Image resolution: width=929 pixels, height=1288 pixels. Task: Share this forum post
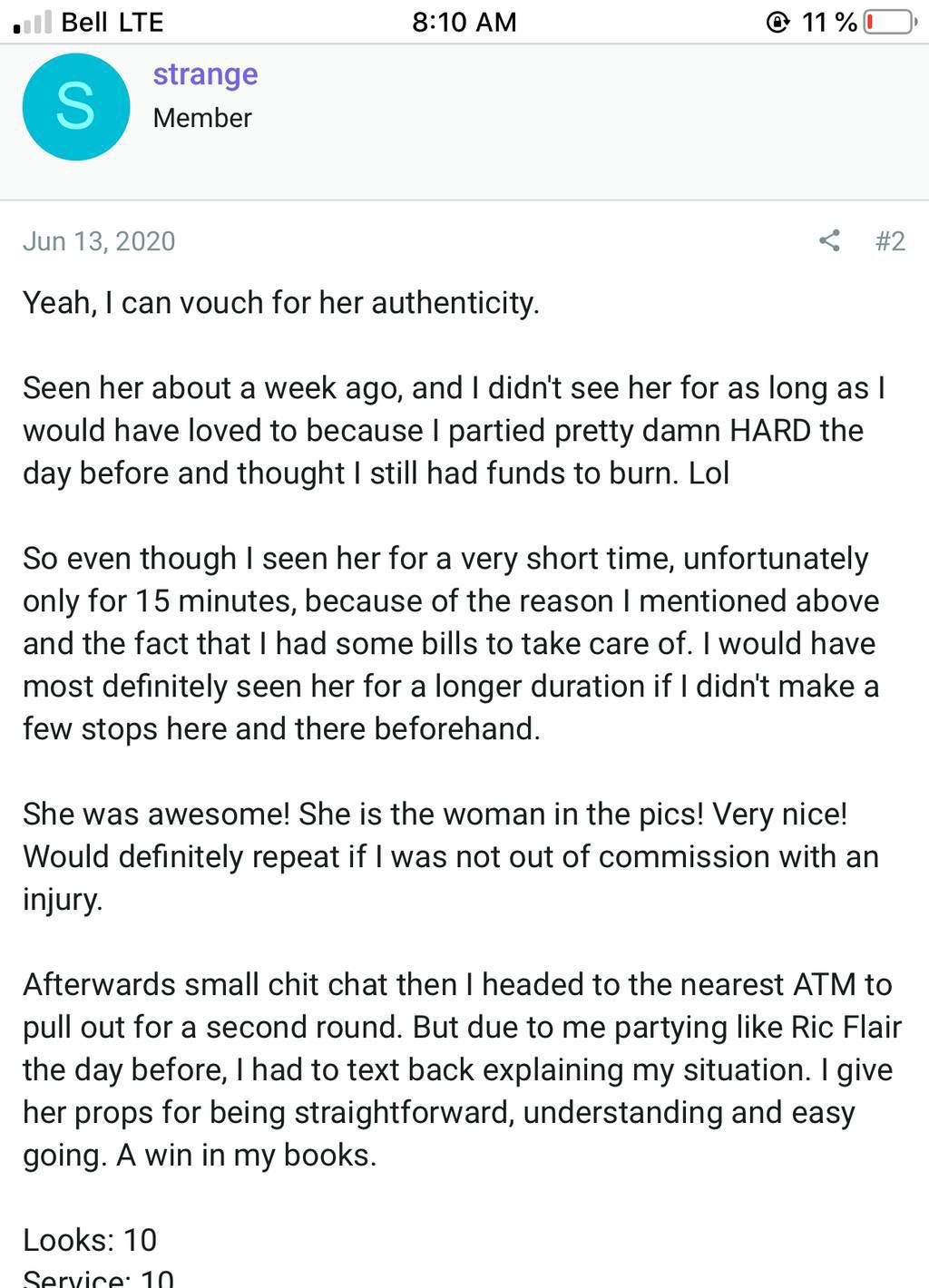point(829,240)
